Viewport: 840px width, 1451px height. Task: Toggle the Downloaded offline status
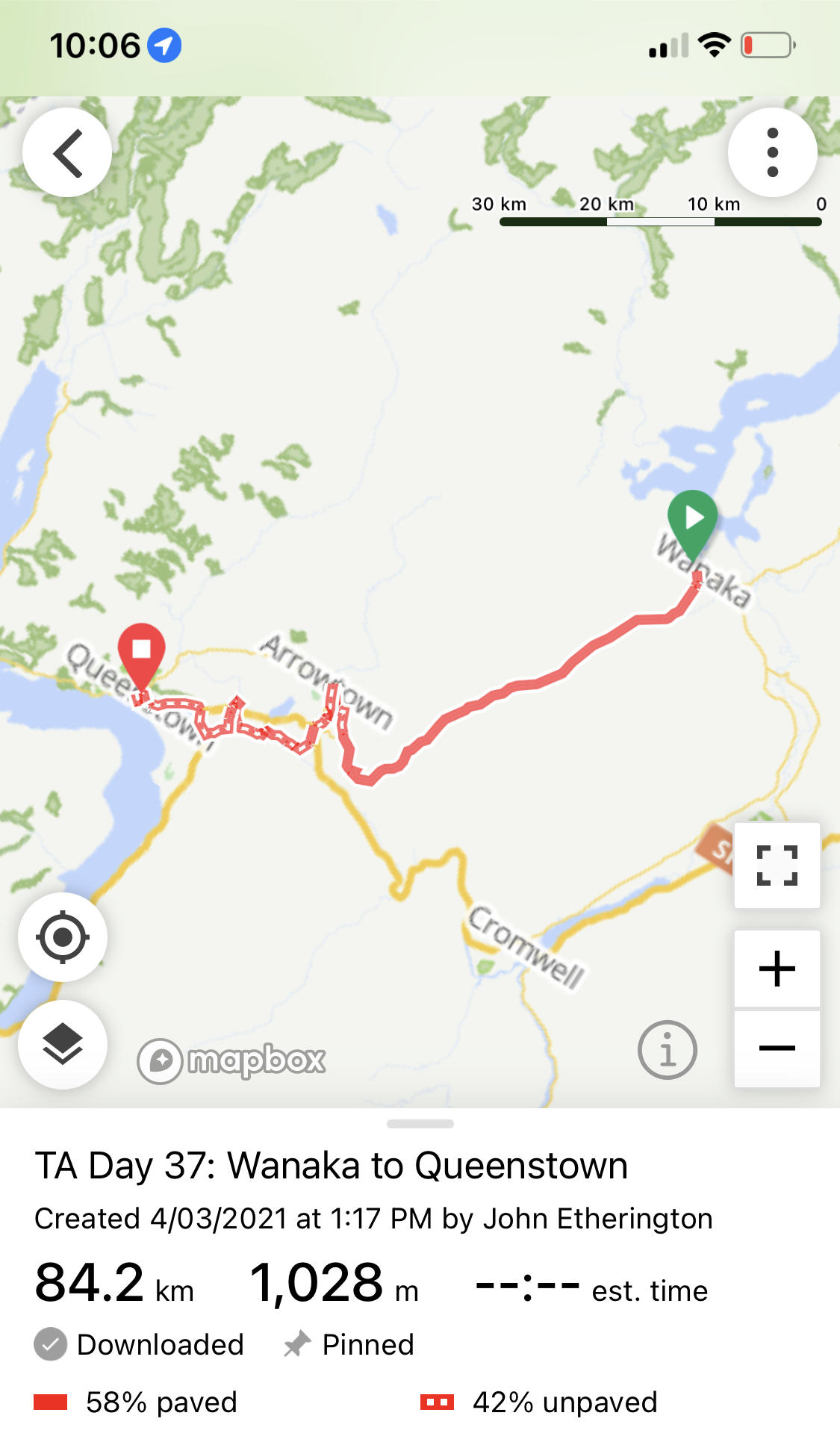140,1344
